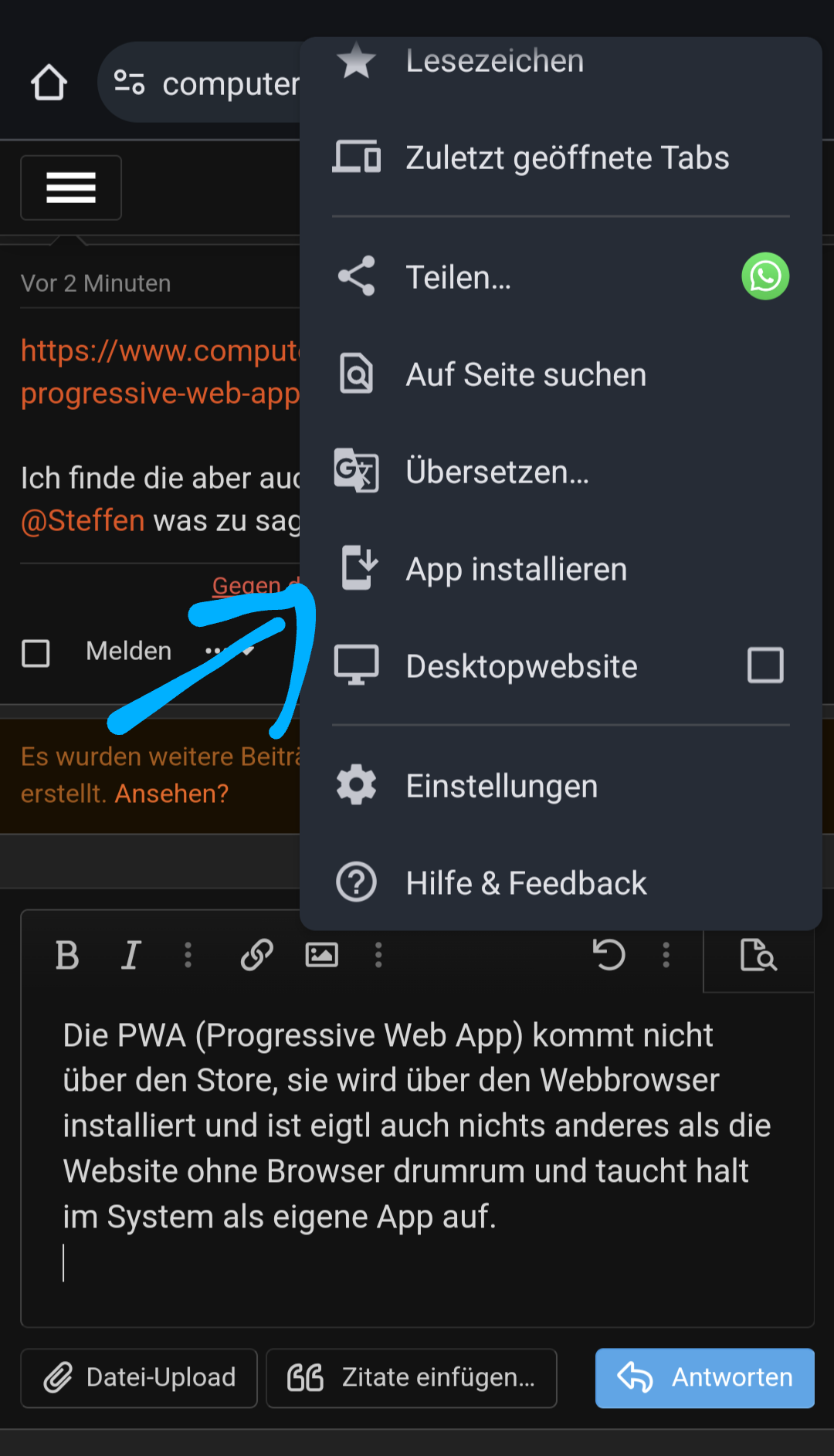This screenshot has width=834, height=1456.
Task: Open Lesezeichen from the browser menu
Action: click(x=494, y=62)
